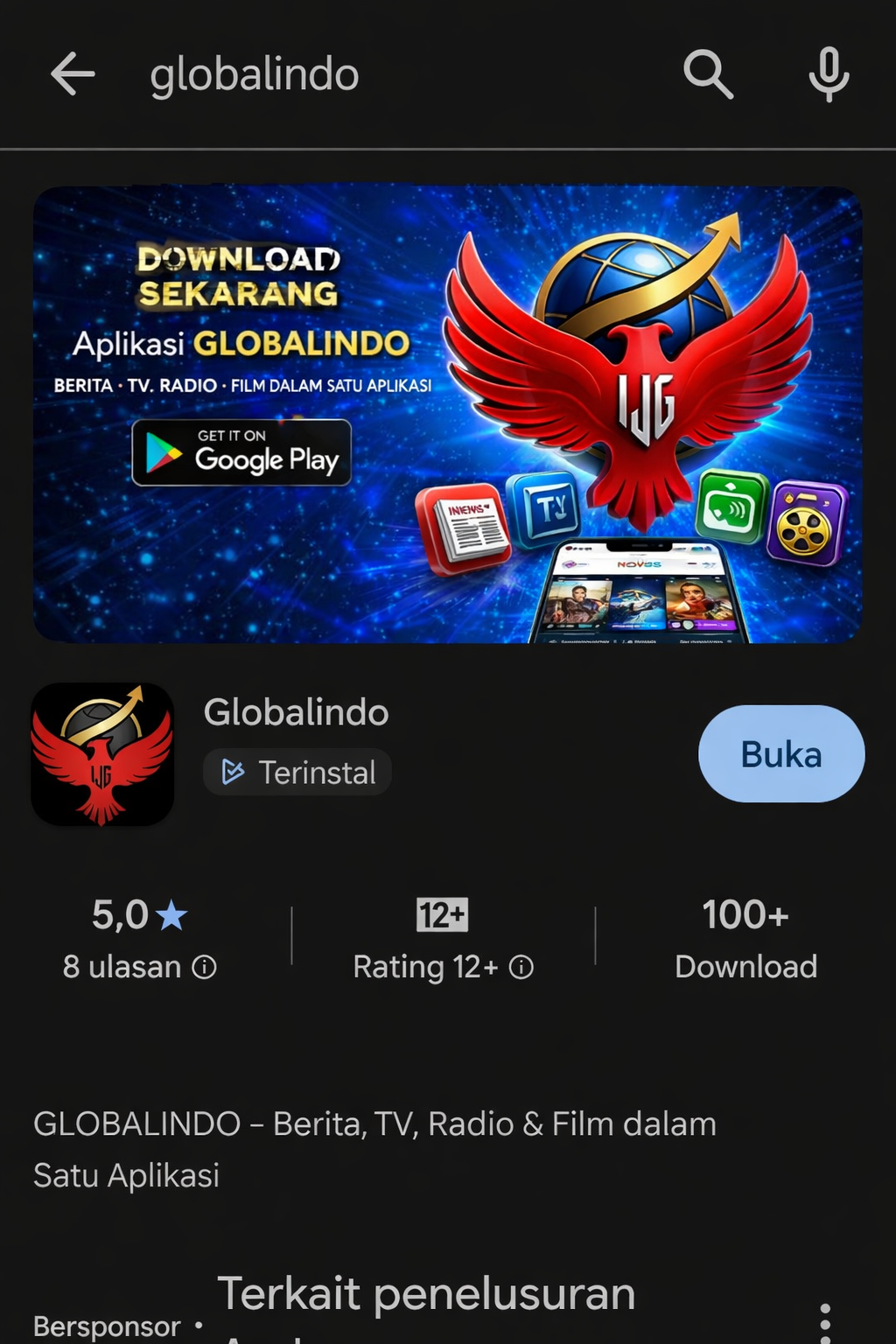Screen dimensions: 896x1344
Task: Open the search magnifier icon
Action: [x=707, y=73]
